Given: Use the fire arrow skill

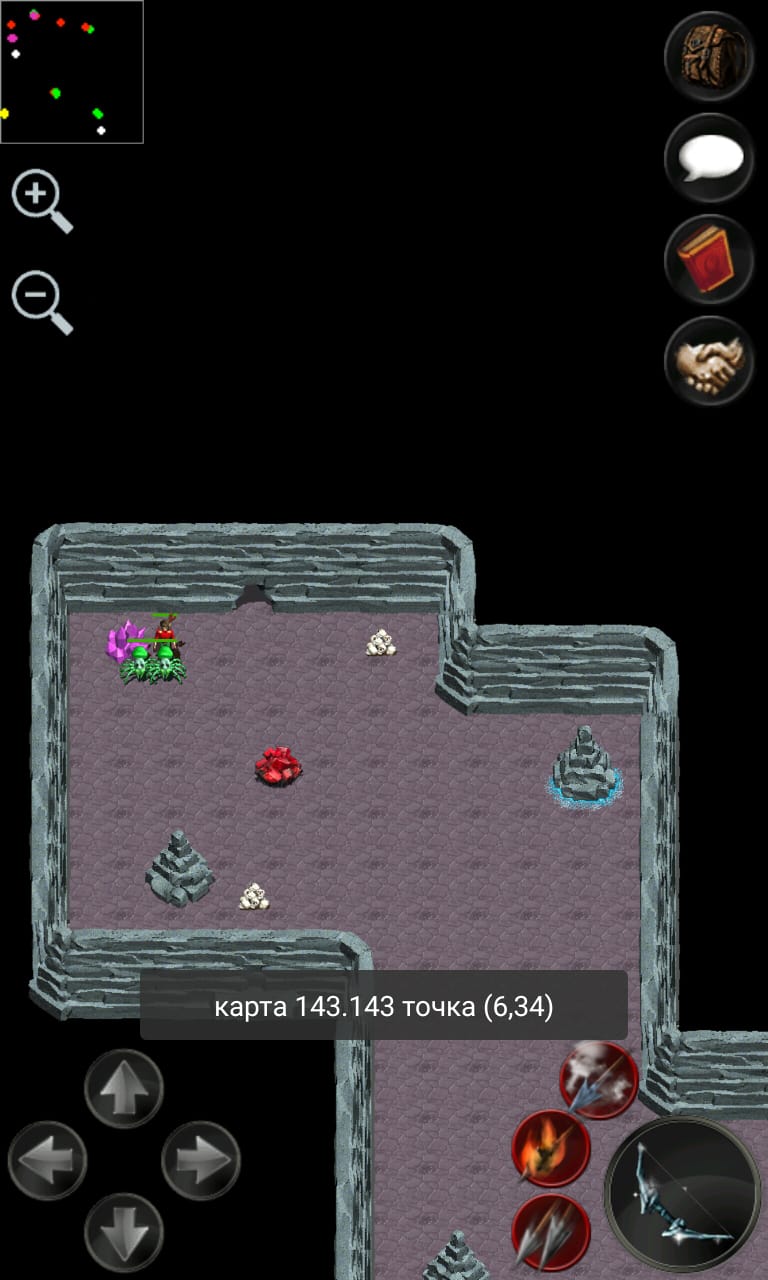Looking at the screenshot, I should [551, 1149].
